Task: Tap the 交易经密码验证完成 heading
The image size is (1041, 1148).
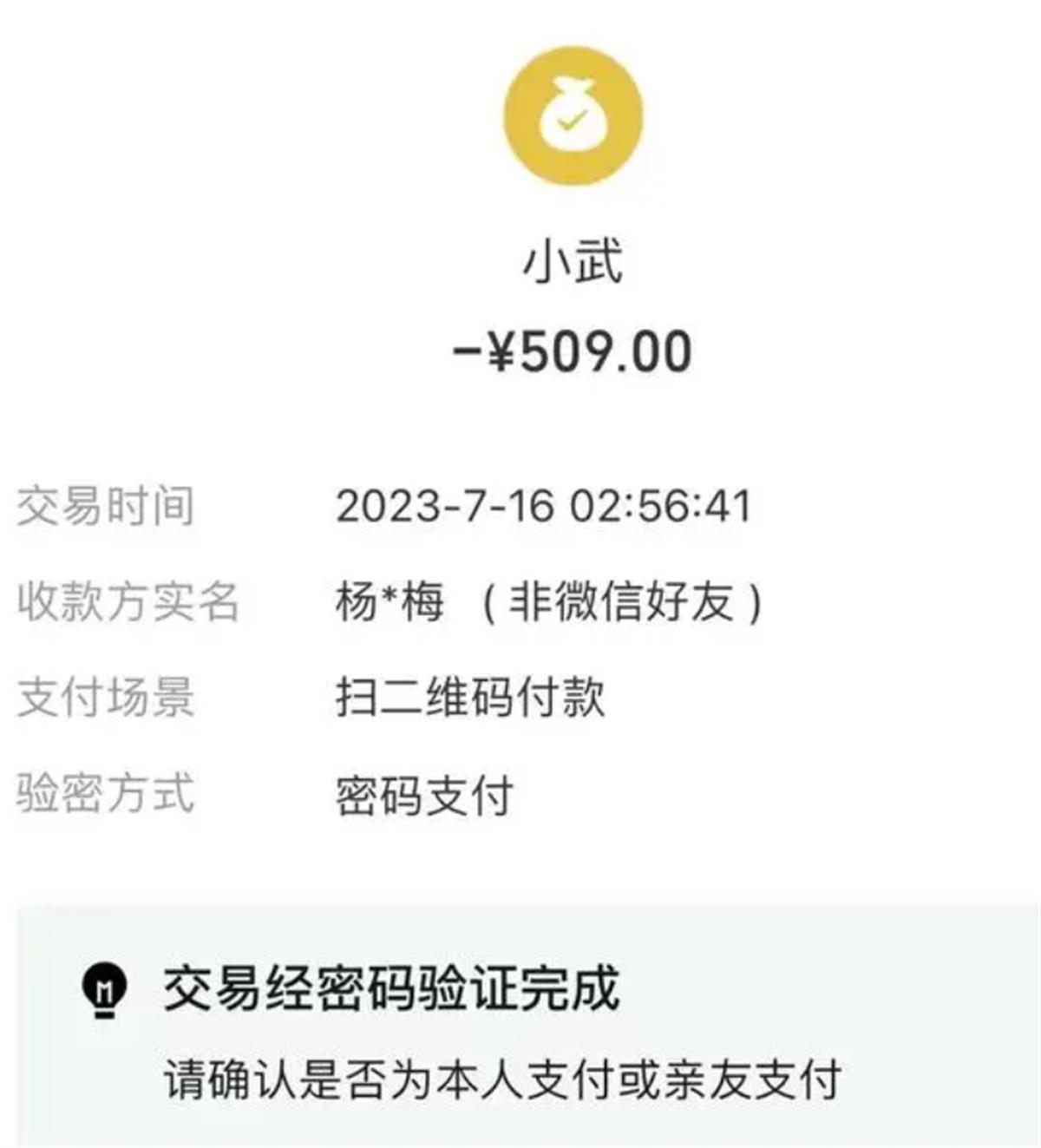Action: tap(390, 988)
